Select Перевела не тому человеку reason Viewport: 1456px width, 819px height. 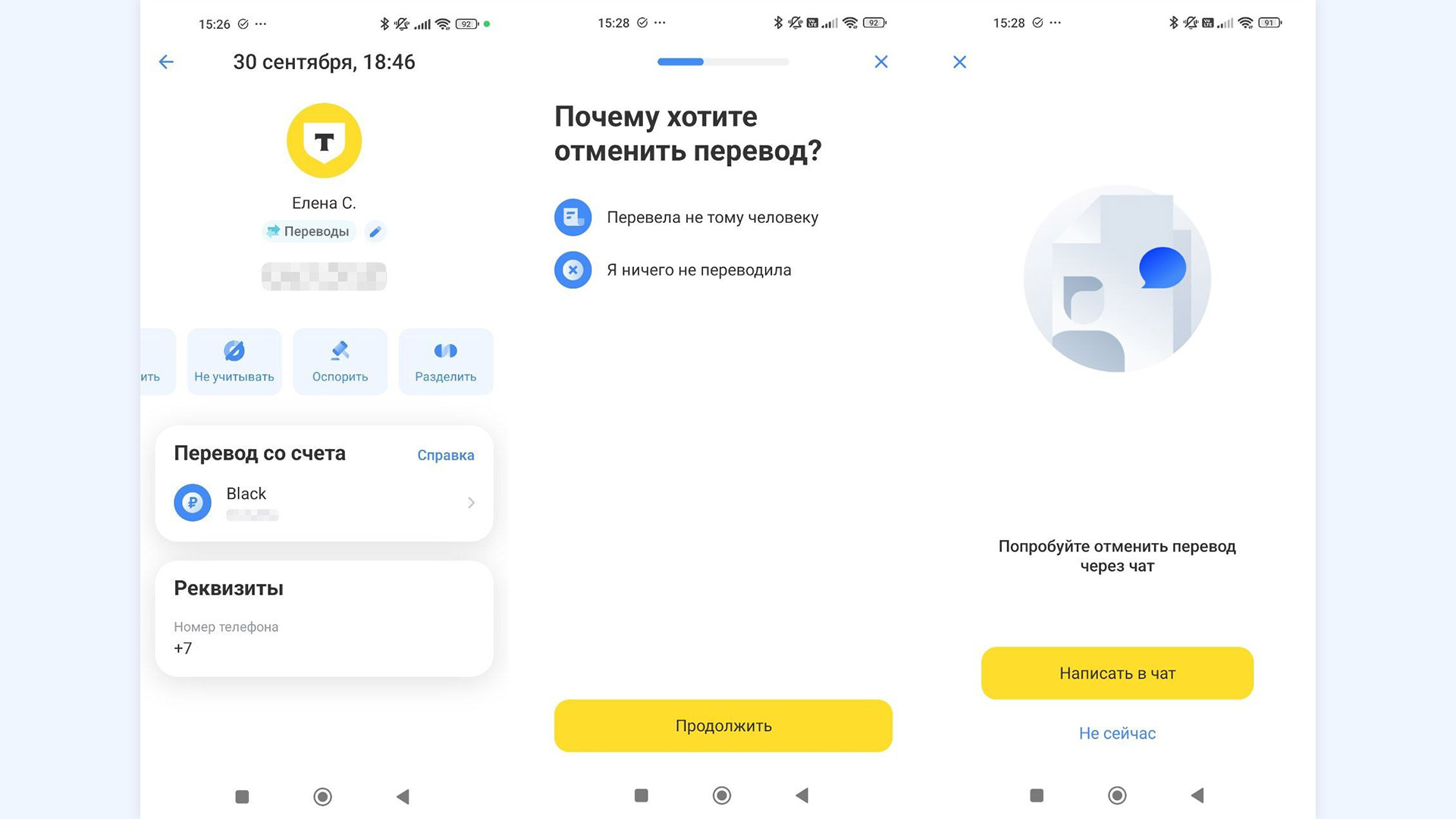click(711, 218)
